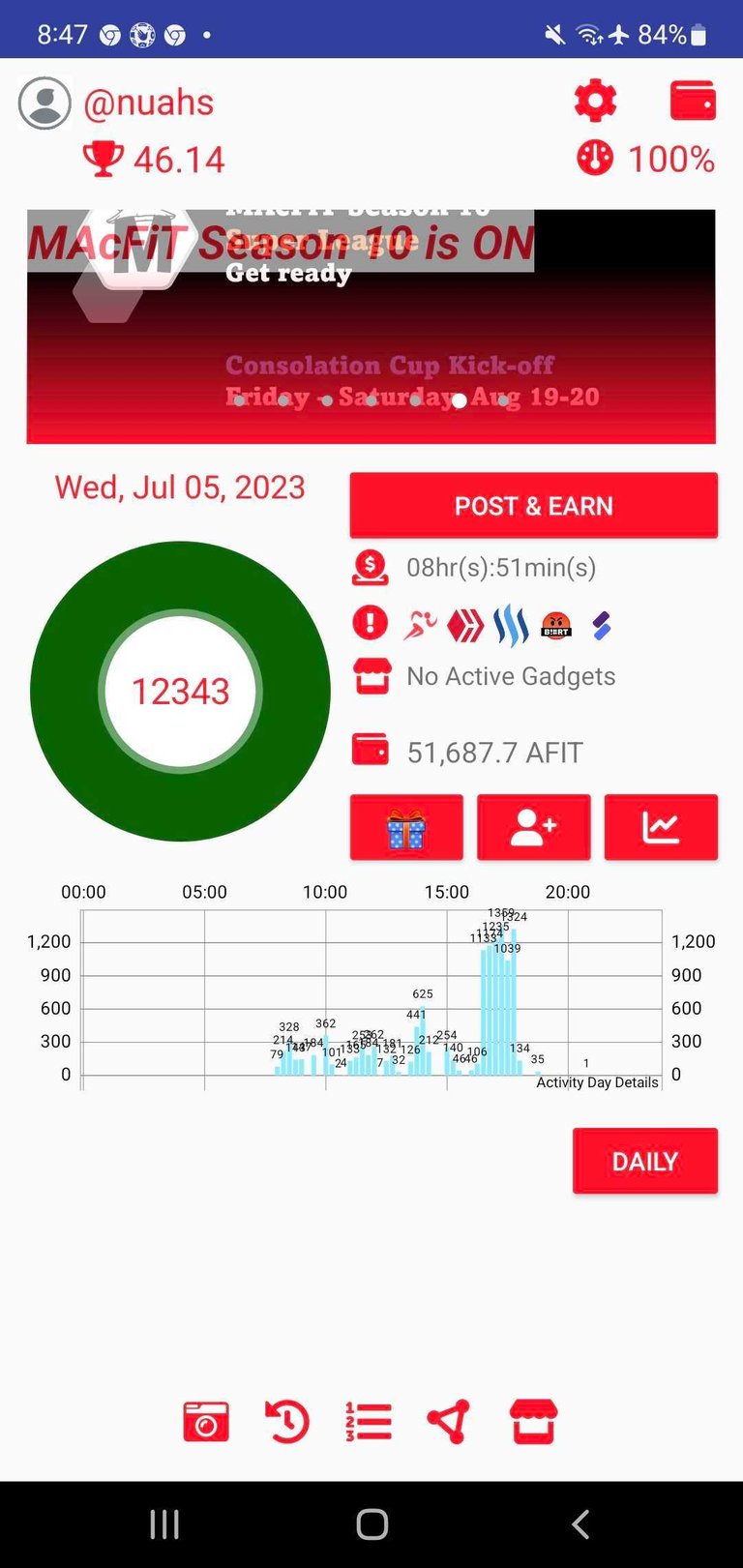The width and height of the screenshot is (743, 1568).
Task: Open the MAcFiT Season 10 banner
Action: click(371, 326)
